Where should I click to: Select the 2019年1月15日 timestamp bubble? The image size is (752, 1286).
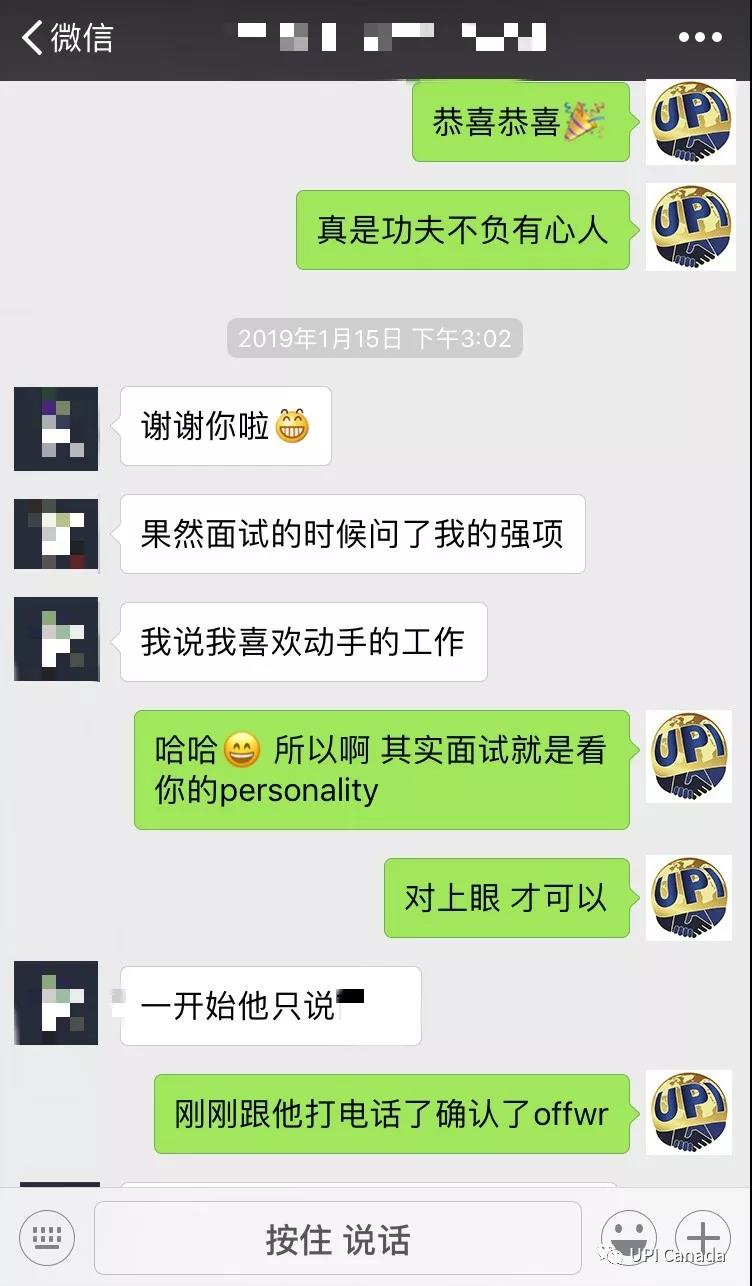[375, 338]
